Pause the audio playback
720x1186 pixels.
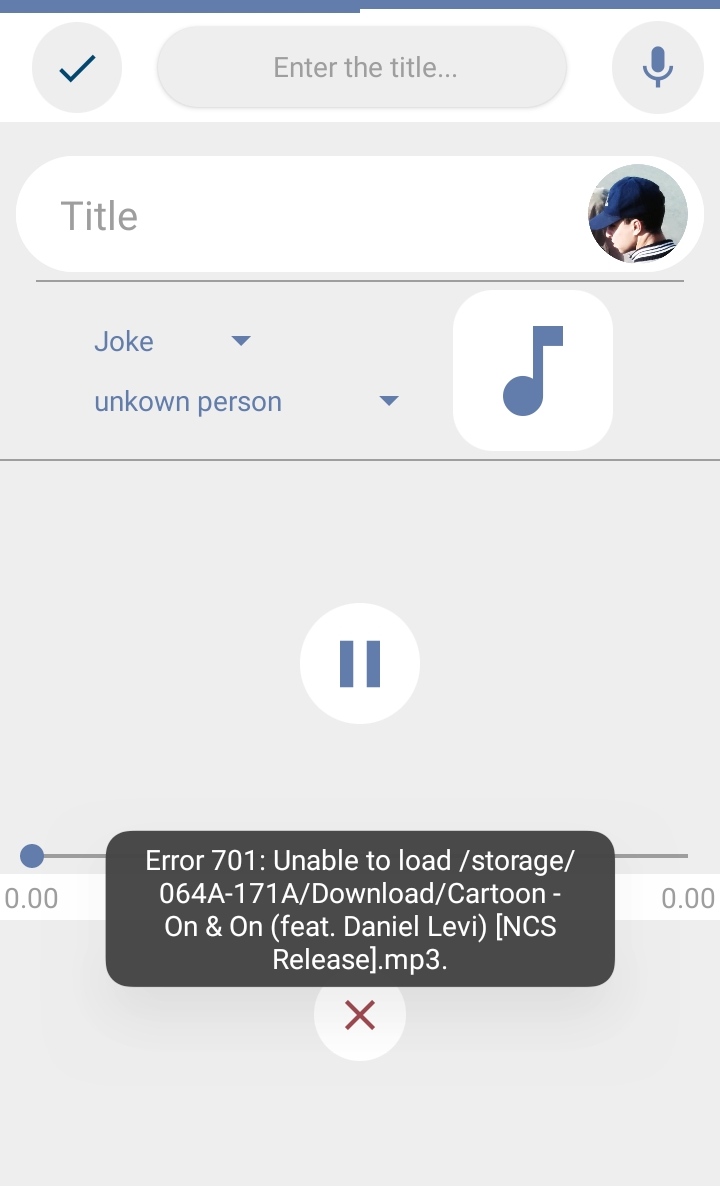tap(360, 663)
